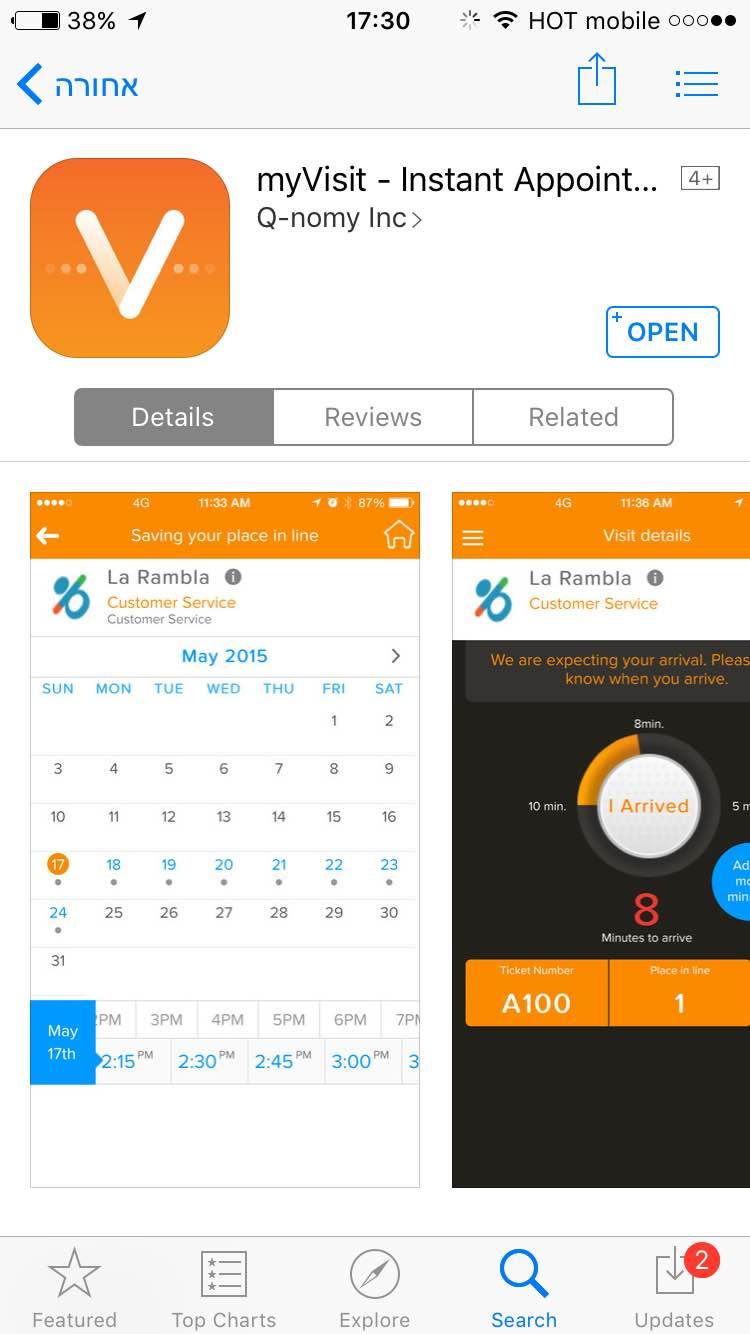Enlarge the Visit details screenshot preview
The width and height of the screenshot is (750, 1334).
click(x=601, y=839)
